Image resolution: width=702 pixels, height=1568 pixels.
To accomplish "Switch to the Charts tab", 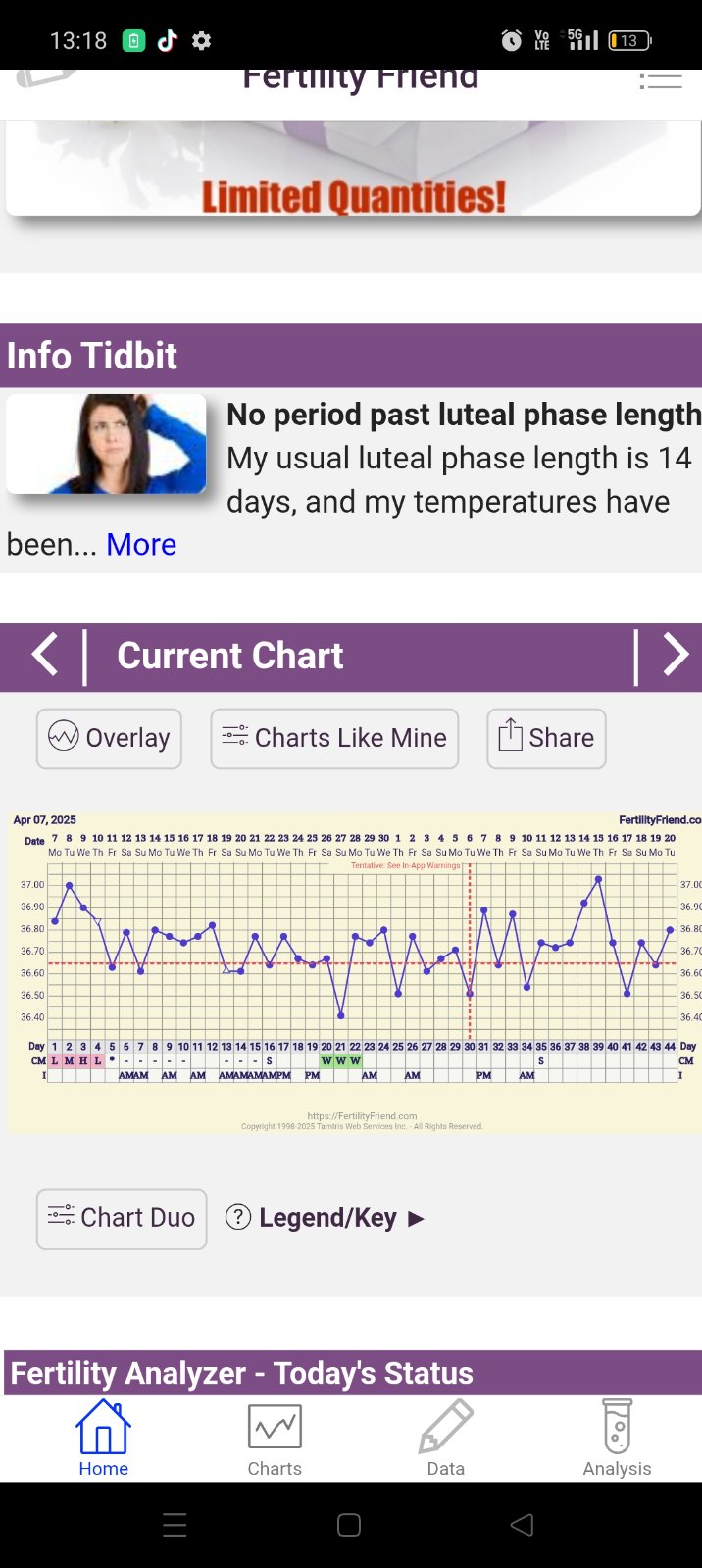I will coord(275,1439).
